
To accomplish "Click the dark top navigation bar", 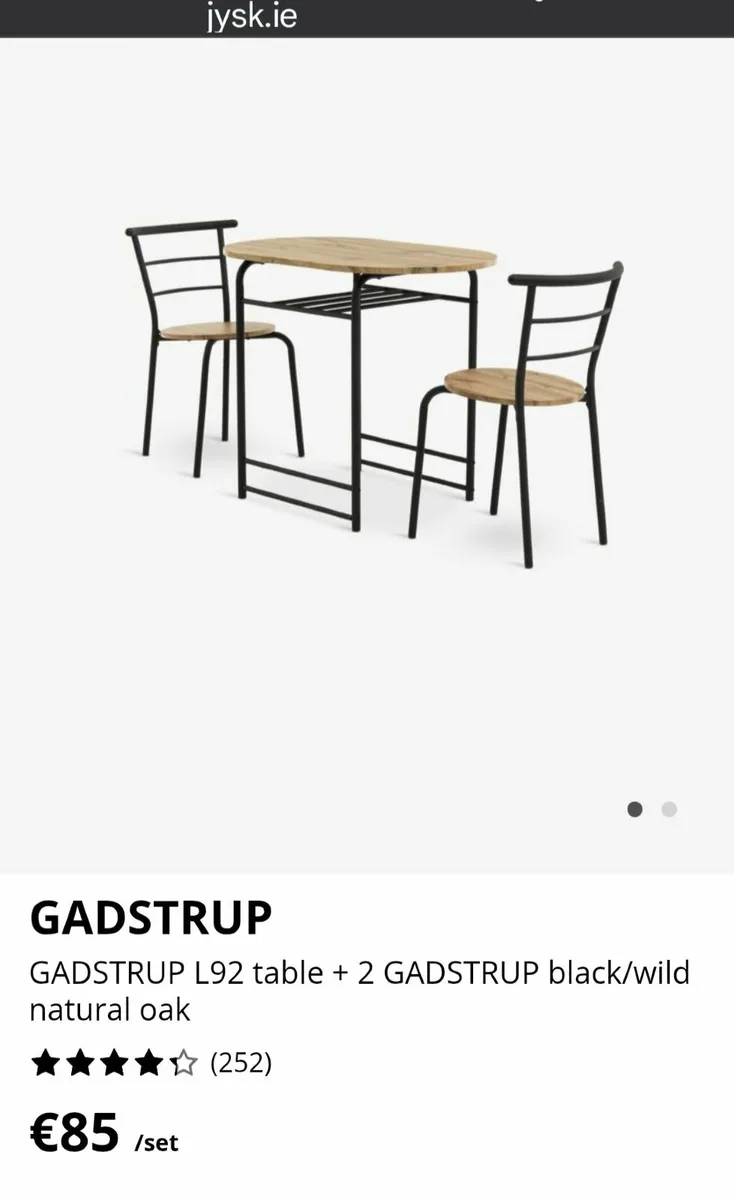I will pyautogui.click(x=367, y=16).
